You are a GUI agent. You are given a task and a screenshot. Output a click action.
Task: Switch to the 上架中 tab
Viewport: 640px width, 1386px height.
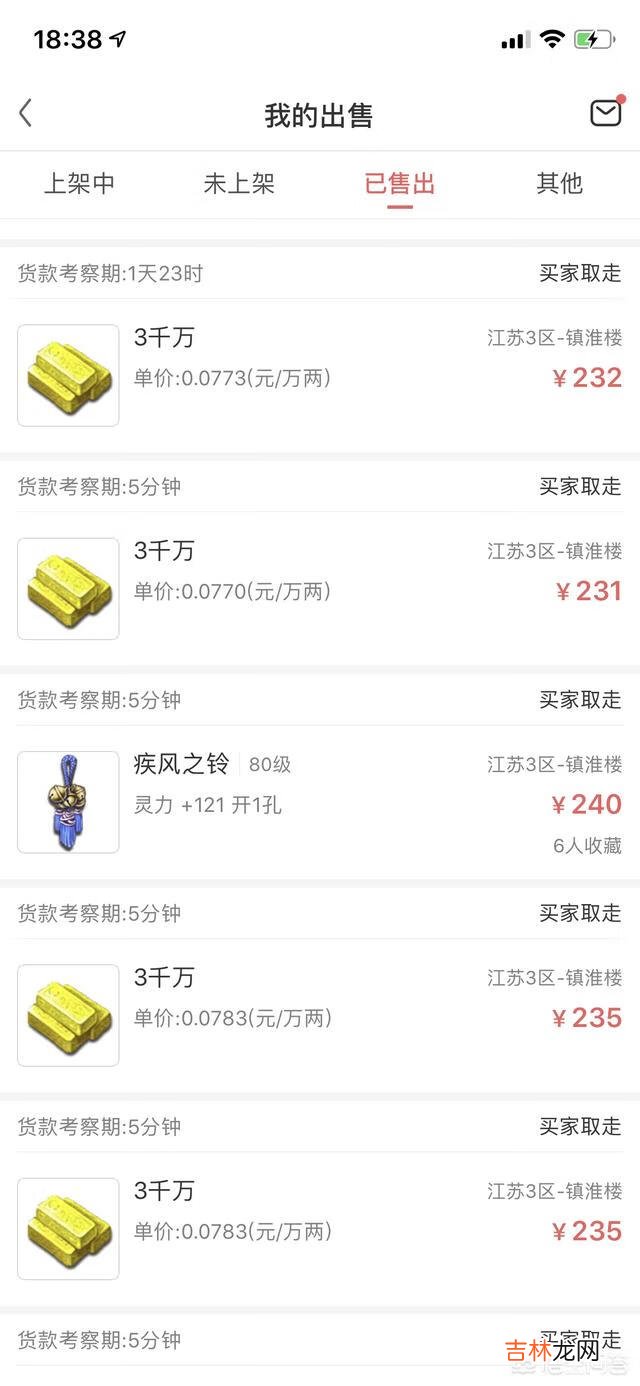[79, 184]
